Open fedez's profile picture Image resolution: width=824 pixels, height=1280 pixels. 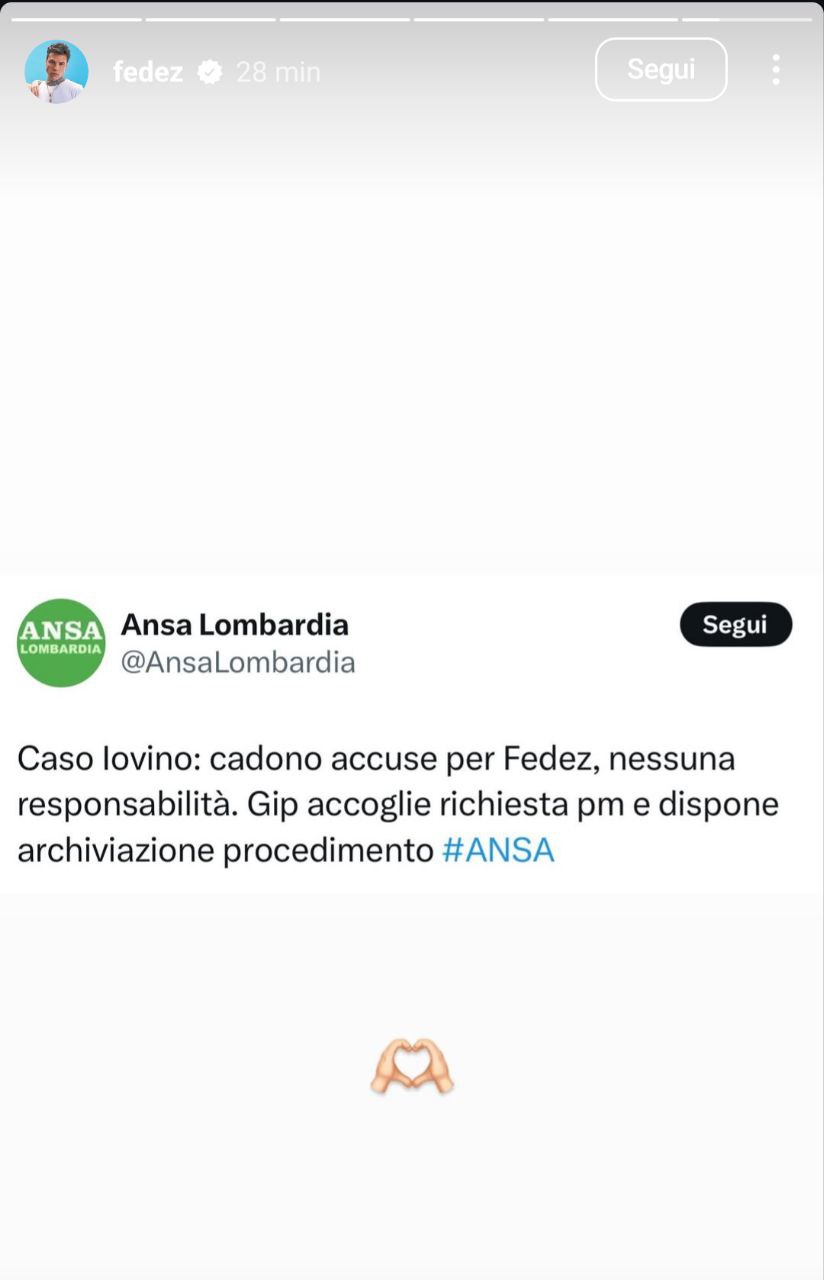pyautogui.click(x=56, y=72)
